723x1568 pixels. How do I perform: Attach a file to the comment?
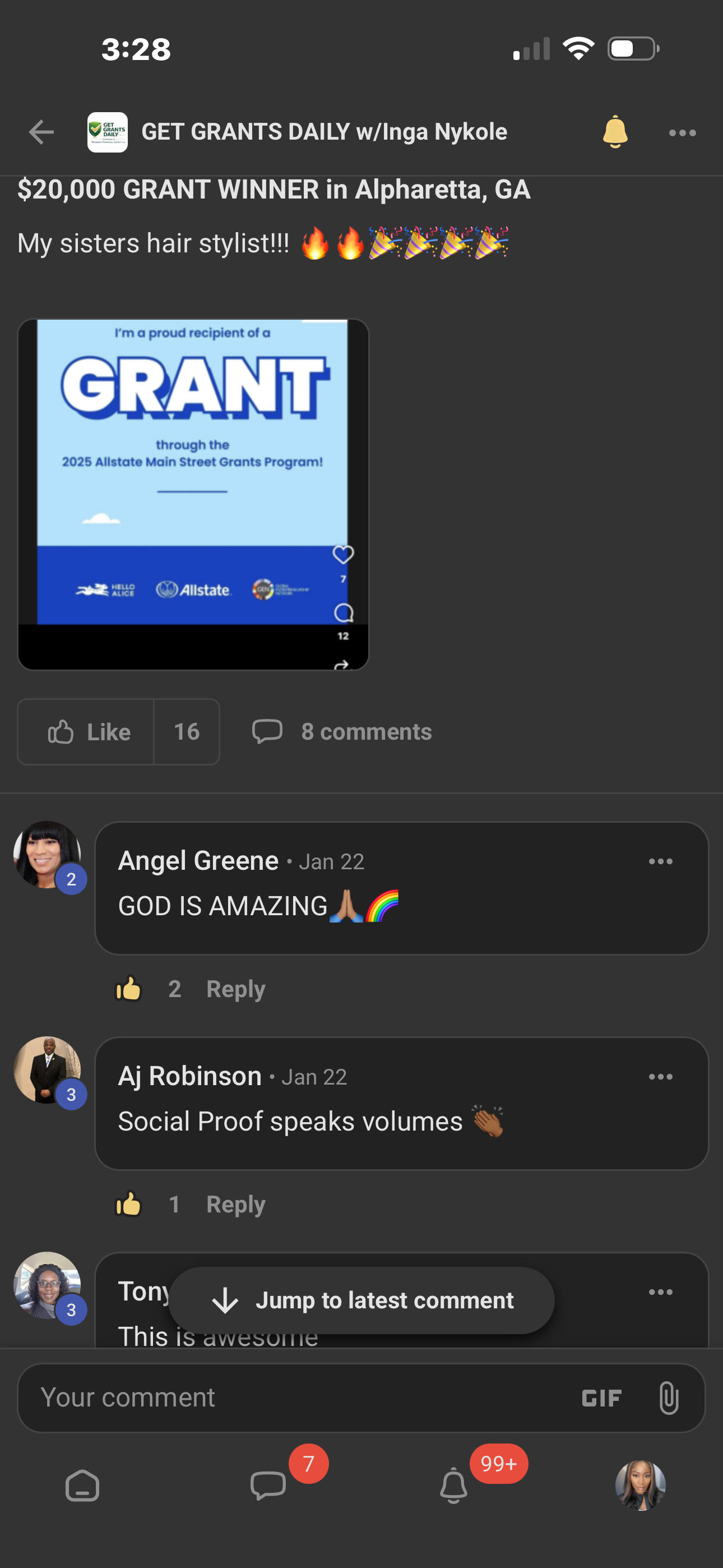668,1398
